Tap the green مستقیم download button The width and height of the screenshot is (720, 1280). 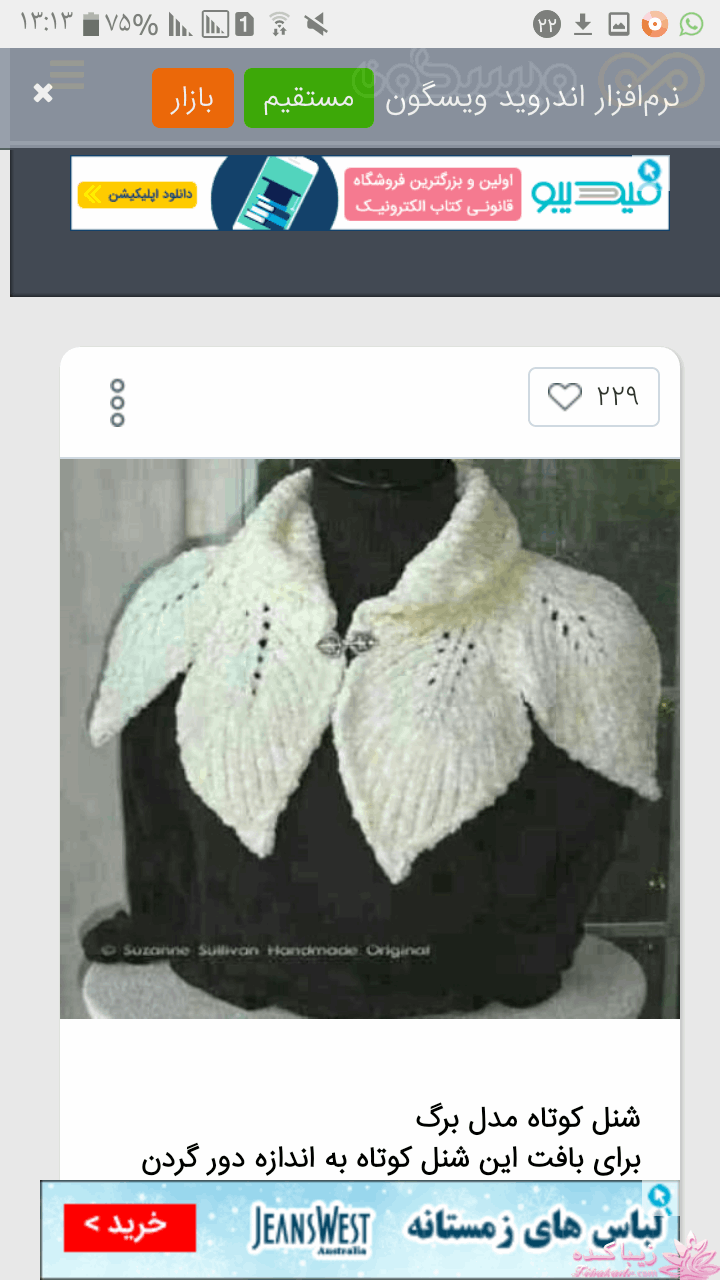308,98
